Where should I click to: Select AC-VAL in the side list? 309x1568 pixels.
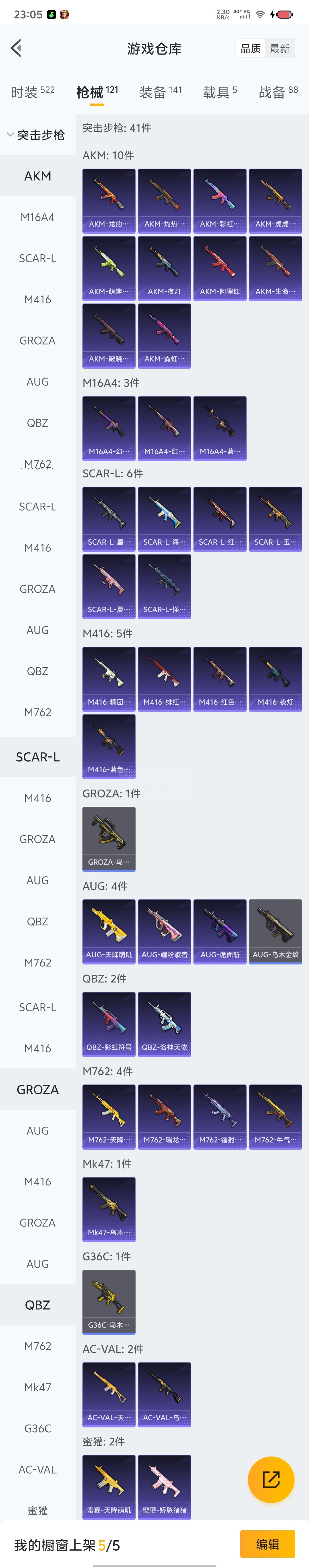tap(37, 1469)
